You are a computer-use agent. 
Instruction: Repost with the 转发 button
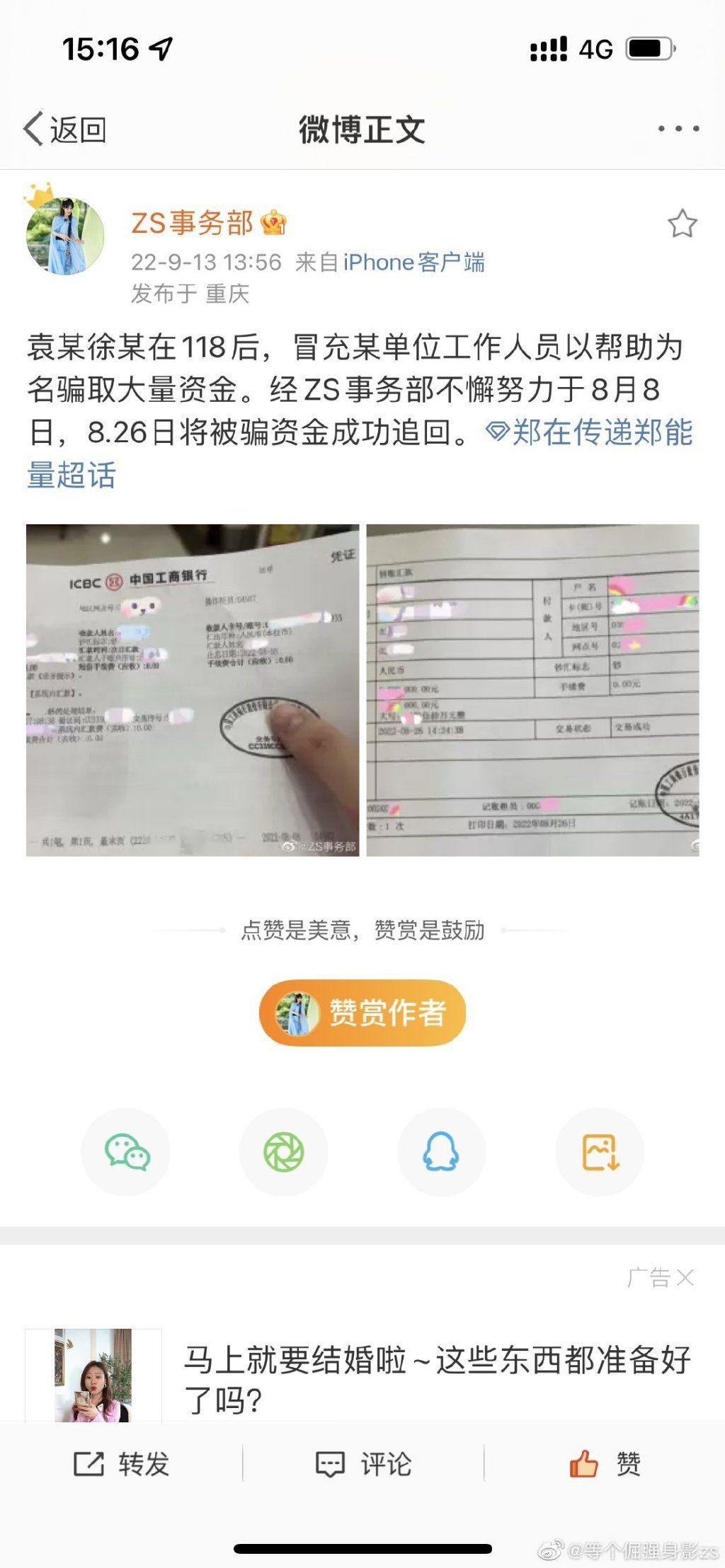click(122, 1464)
